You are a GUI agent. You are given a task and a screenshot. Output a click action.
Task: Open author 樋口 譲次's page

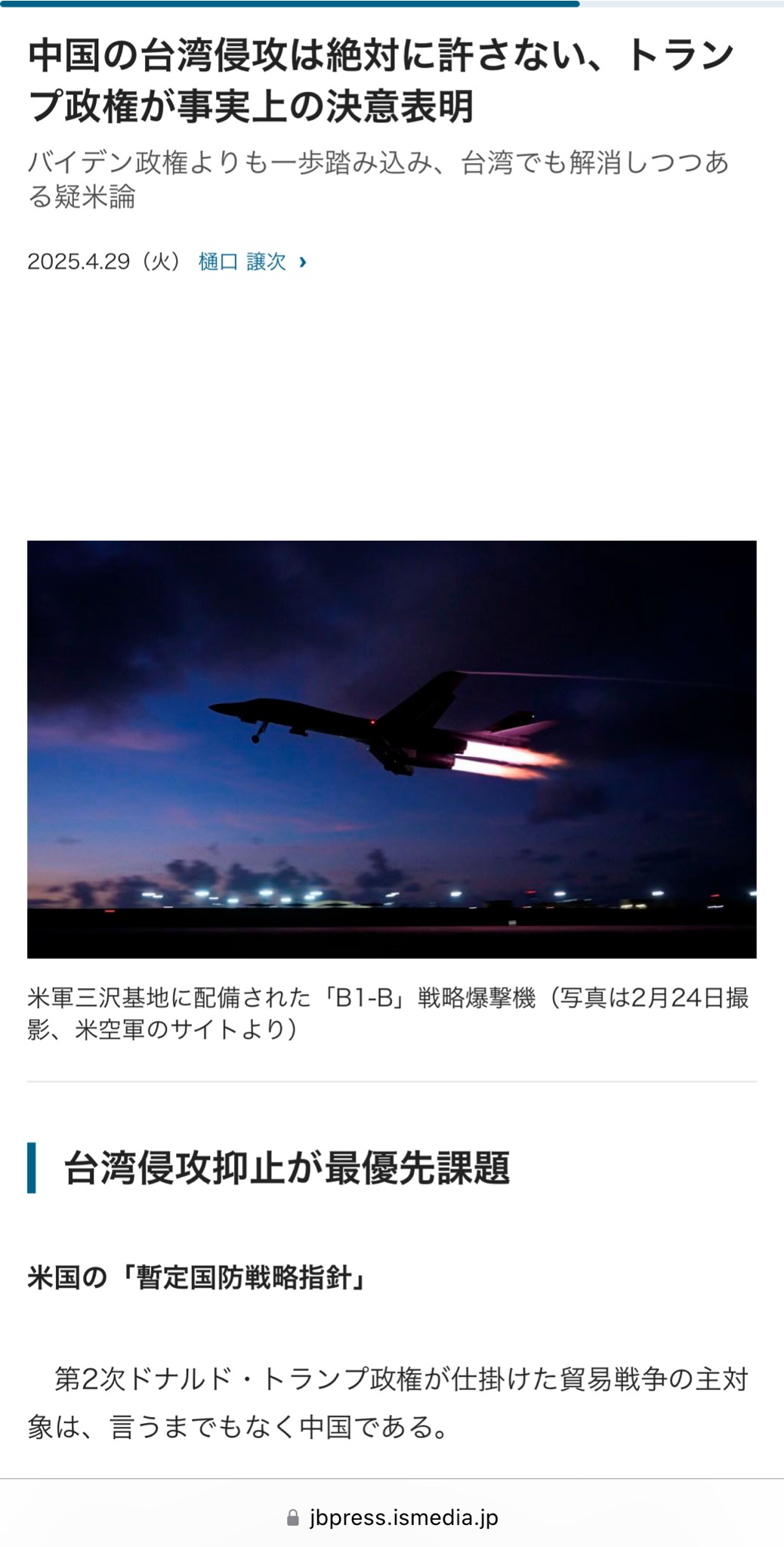251,261
